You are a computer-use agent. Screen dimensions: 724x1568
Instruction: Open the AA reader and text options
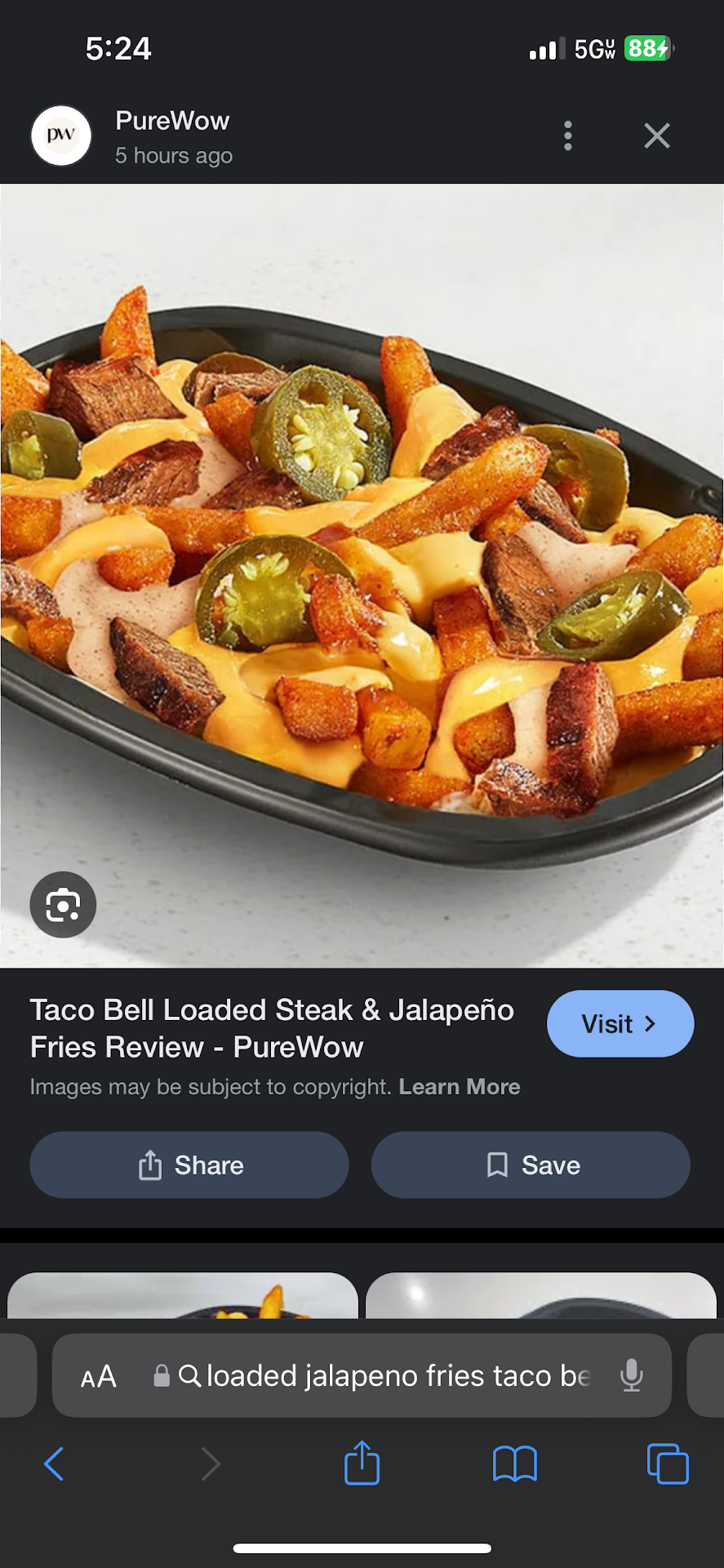99,1377
